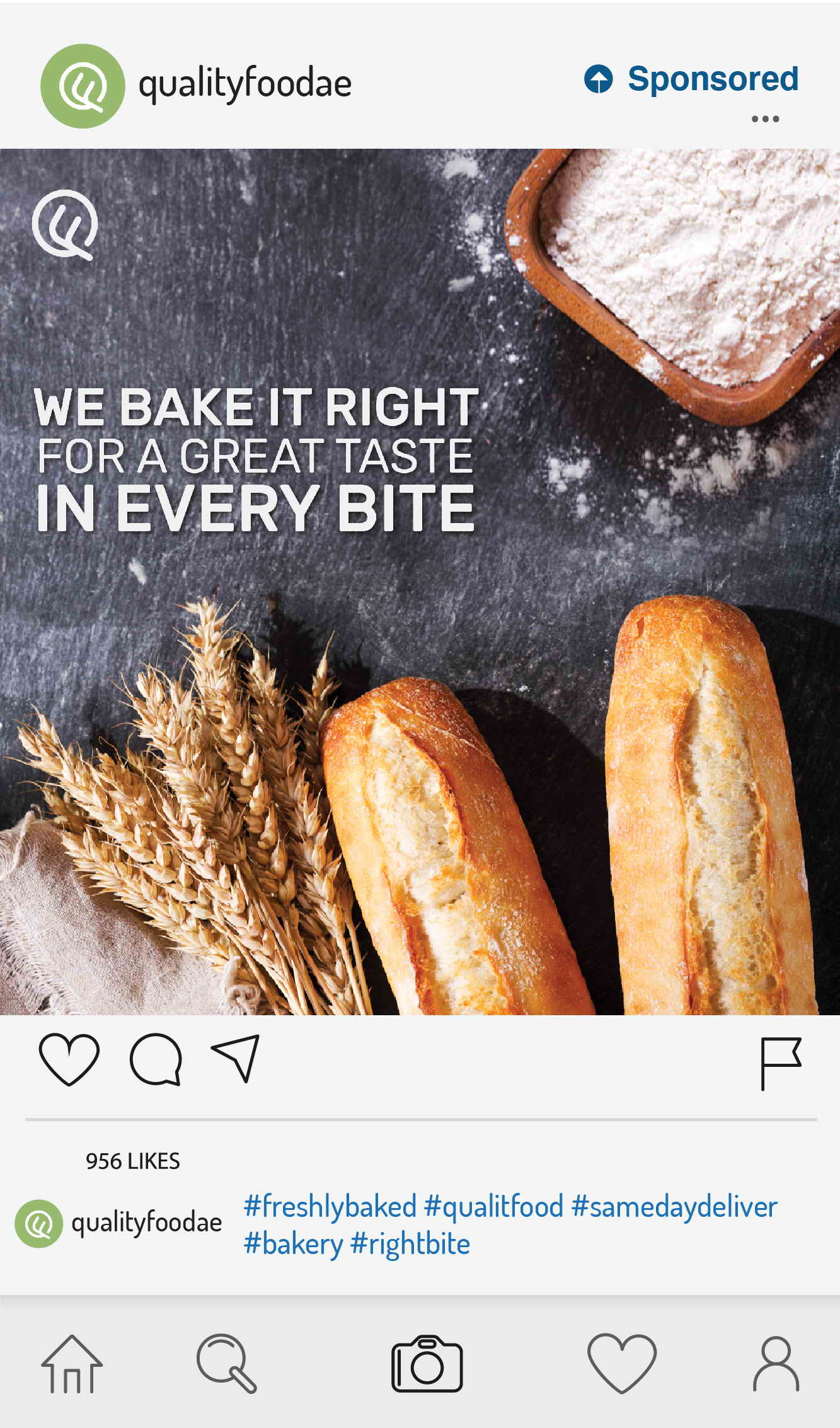Switch to the profile tab

tap(776, 1364)
